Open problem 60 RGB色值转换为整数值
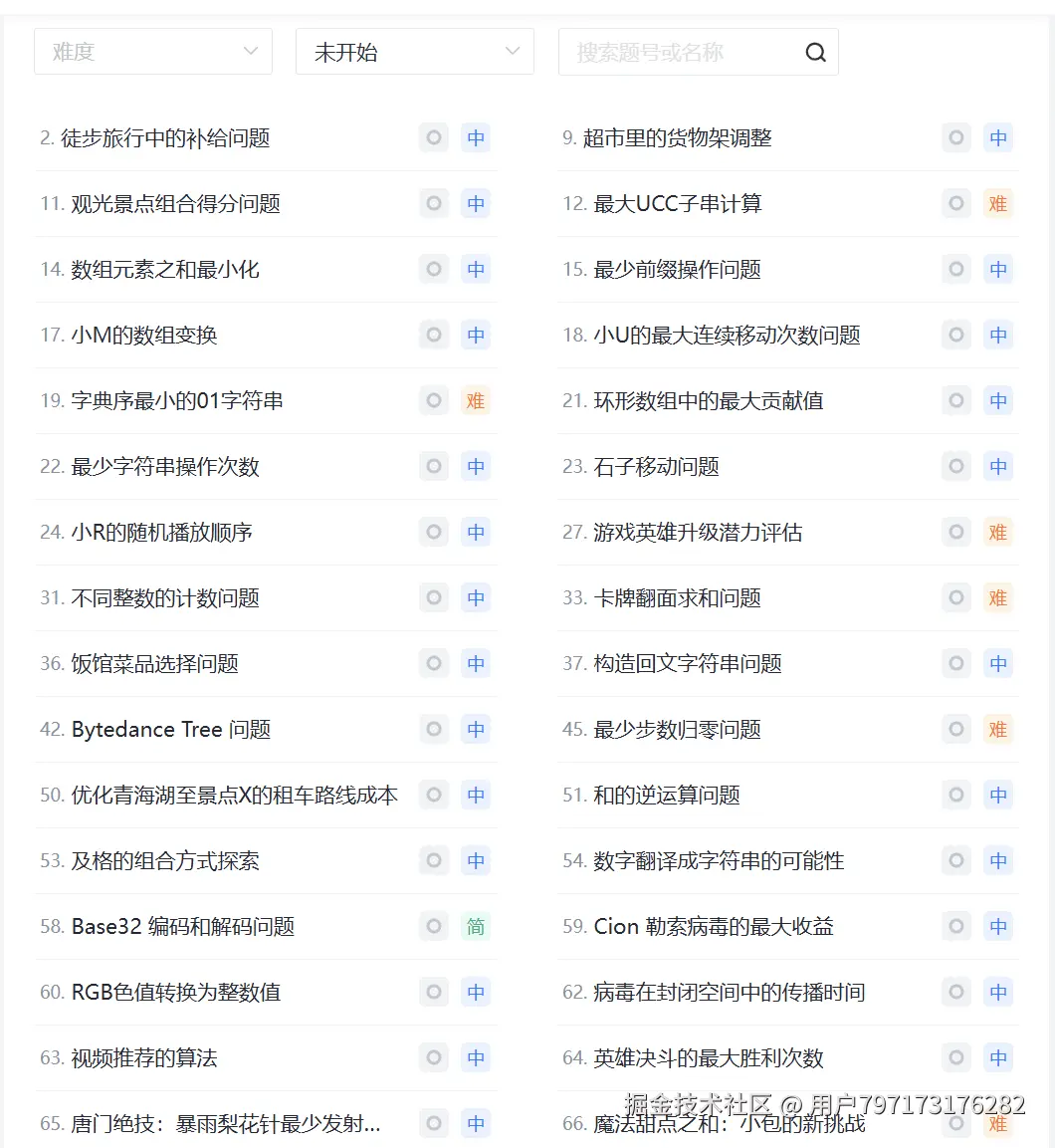The height and width of the screenshot is (1148, 1055). [175, 993]
